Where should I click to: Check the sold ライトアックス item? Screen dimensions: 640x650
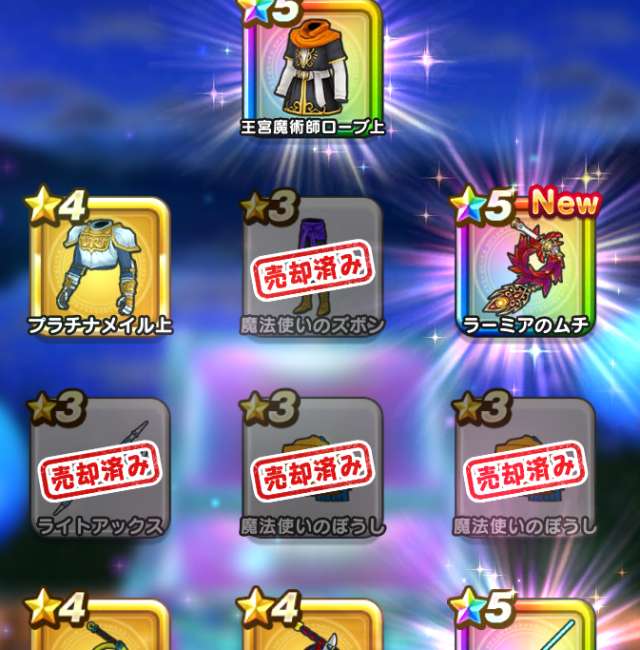coord(100,468)
